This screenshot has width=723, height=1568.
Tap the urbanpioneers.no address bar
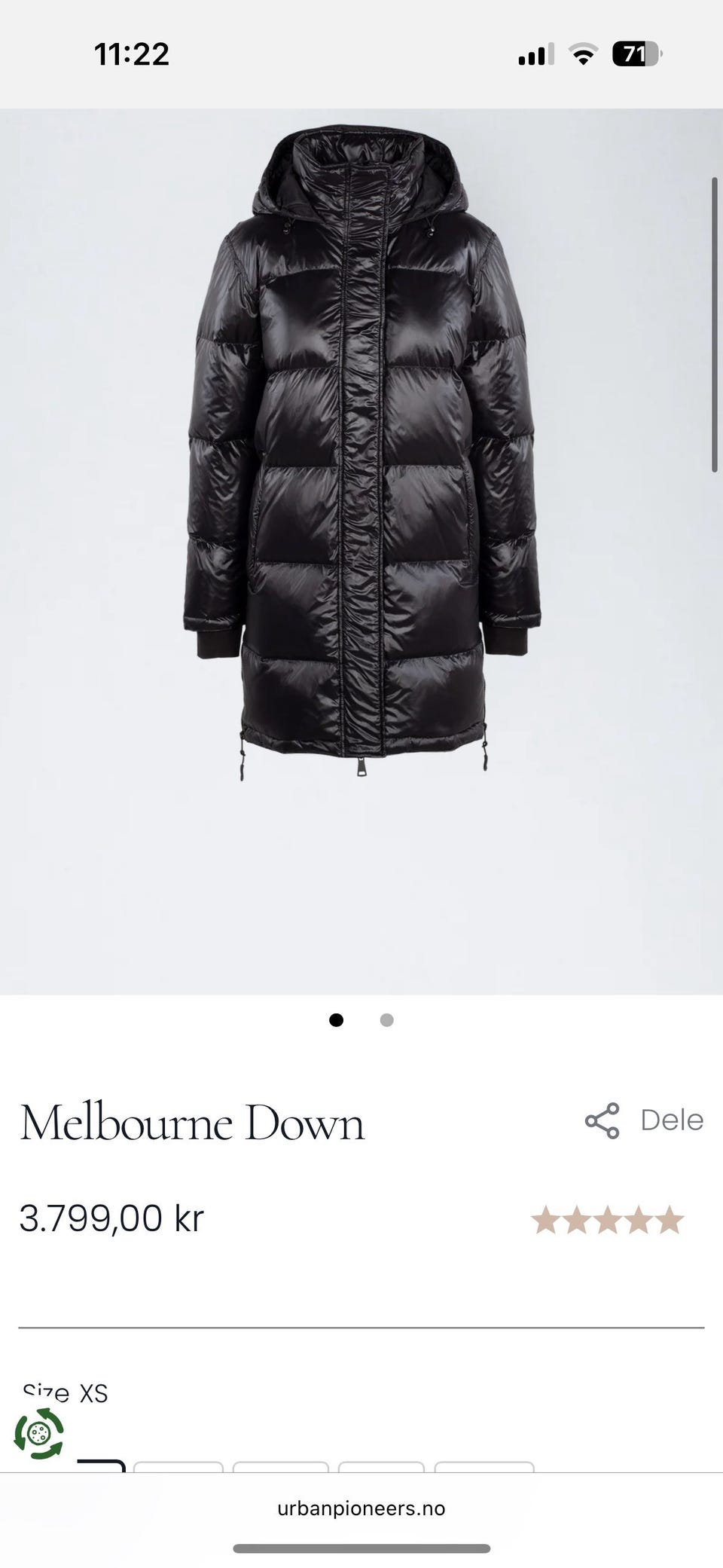pyautogui.click(x=361, y=1508)
